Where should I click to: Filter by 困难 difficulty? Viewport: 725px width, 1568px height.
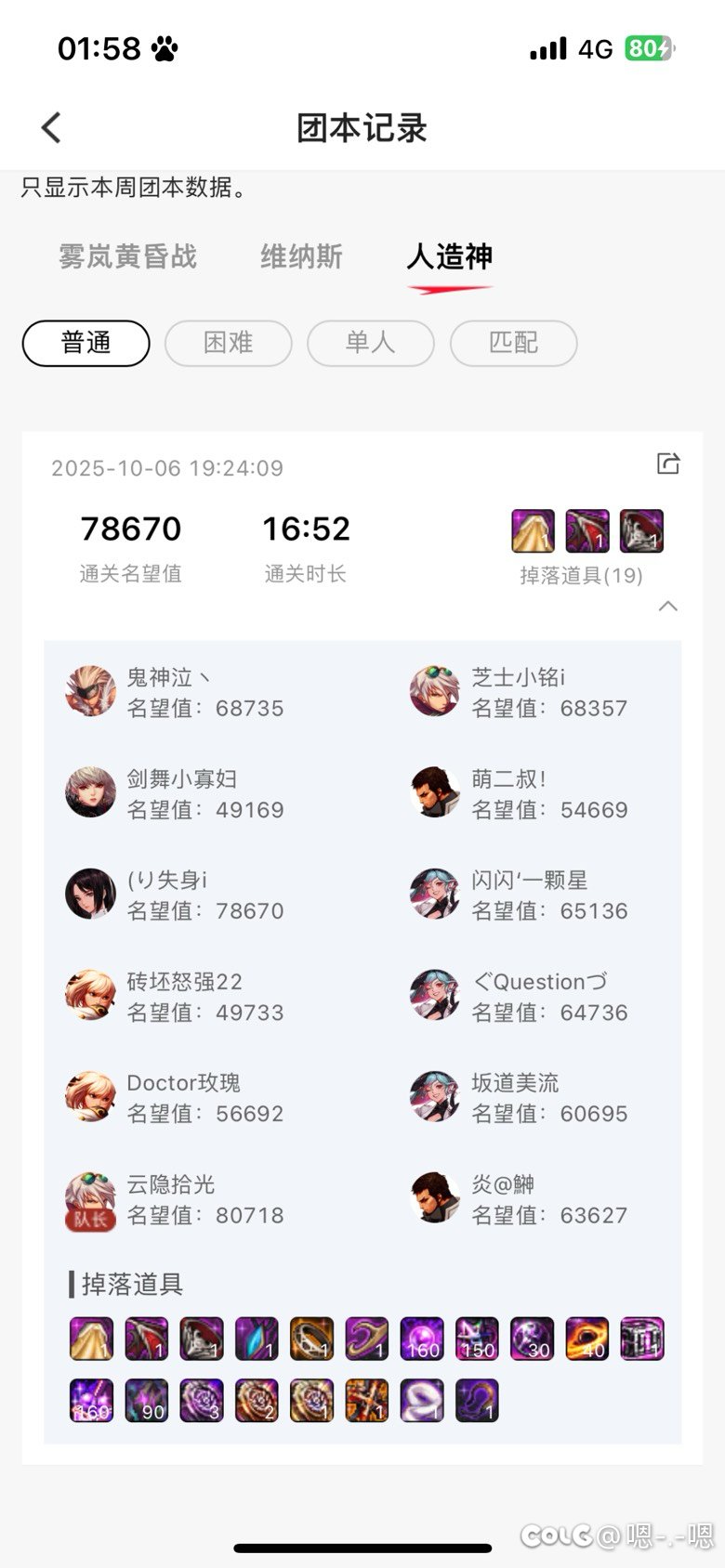click(x=228, y=343)
